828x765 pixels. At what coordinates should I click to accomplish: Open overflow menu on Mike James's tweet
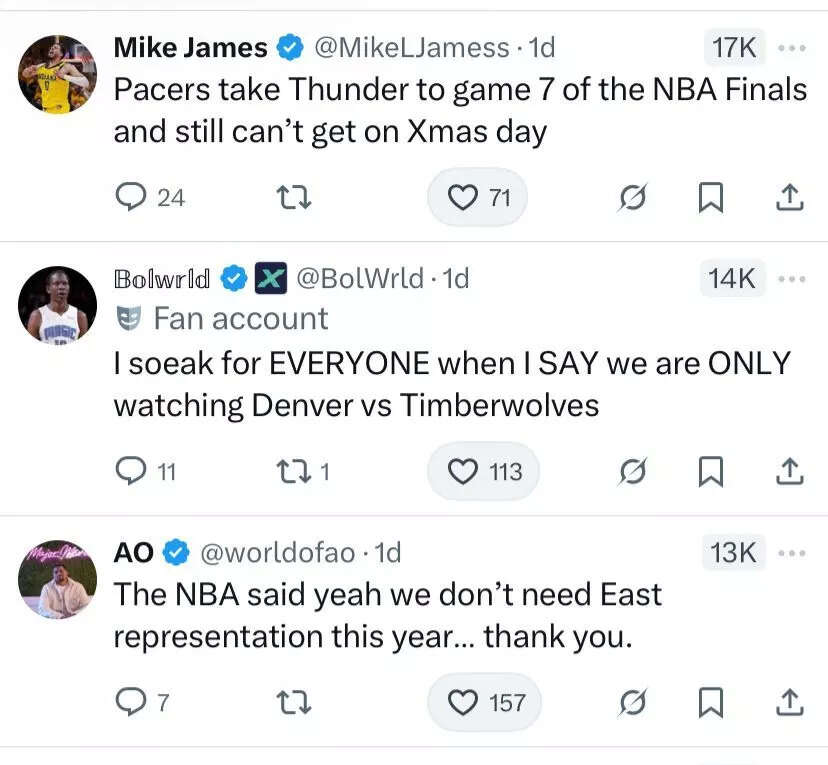coord(792,47)
